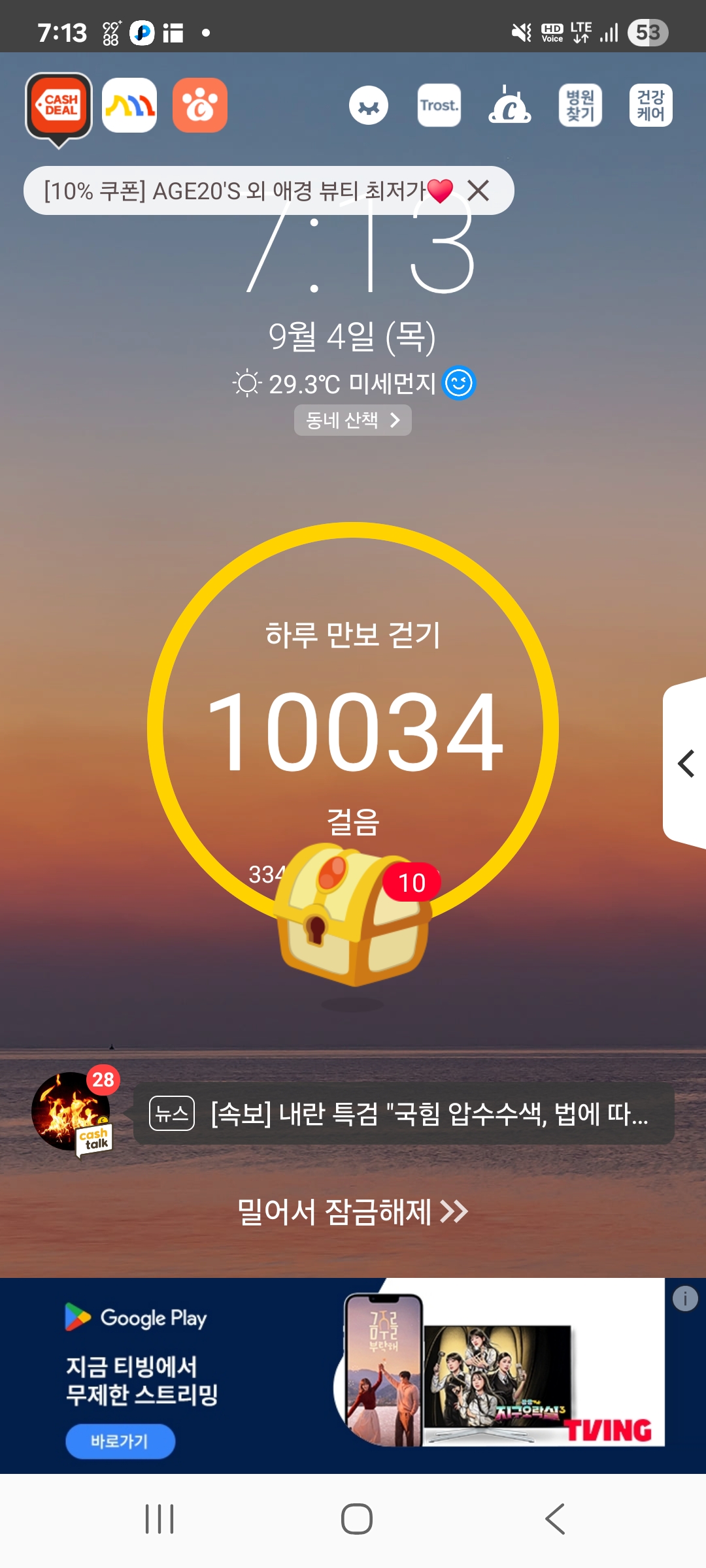This screenshot has height=1568, width=706.
Task: Open the 동네 산책 chip
Action: [x=352, y=420]
